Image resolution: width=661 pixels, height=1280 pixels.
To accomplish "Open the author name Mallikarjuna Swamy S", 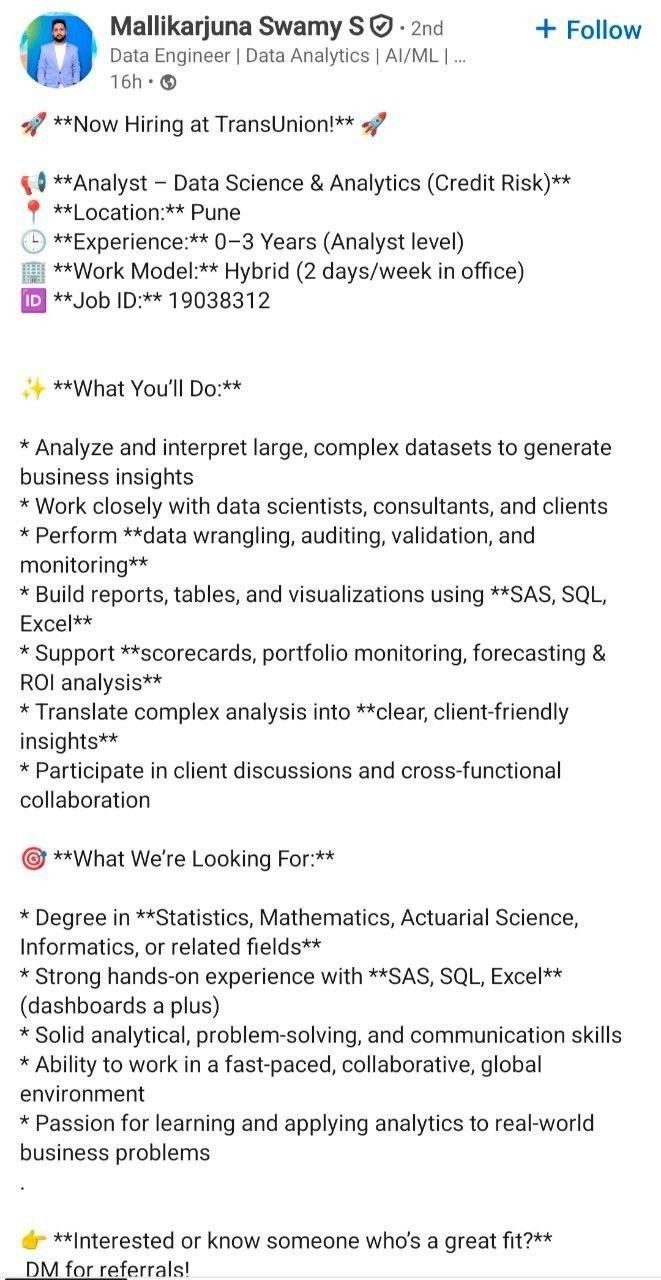I will click(237, 27).
